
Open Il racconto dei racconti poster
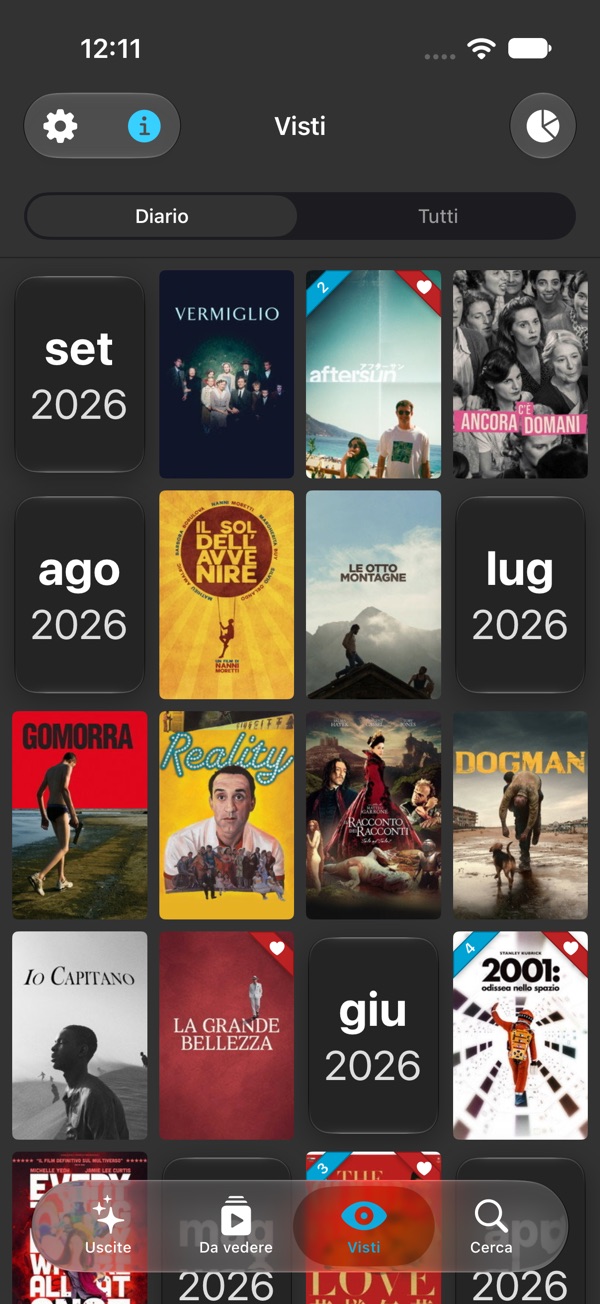pyautogui.click(x=374, y=815)
